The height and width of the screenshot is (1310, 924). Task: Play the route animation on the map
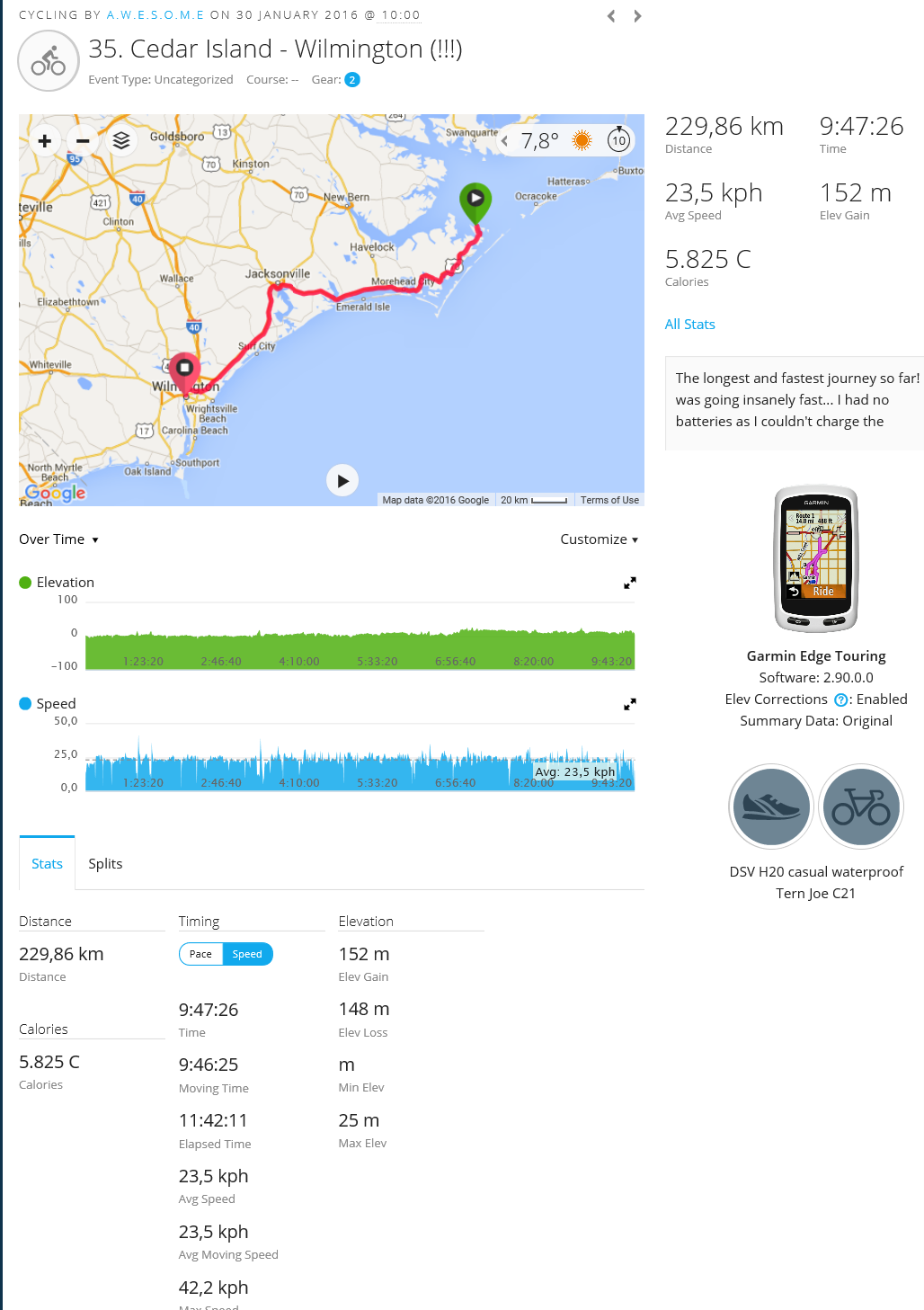click(342, 481)
